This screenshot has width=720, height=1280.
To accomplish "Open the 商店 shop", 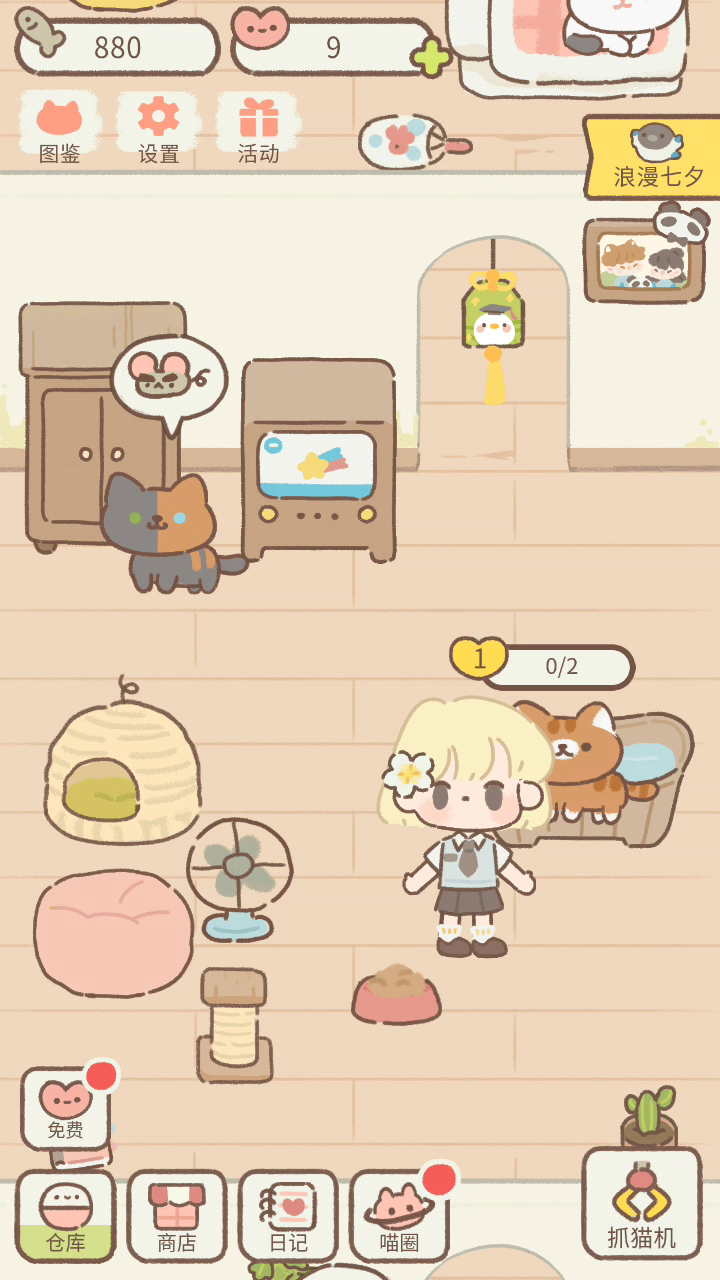I will 177,1216.
